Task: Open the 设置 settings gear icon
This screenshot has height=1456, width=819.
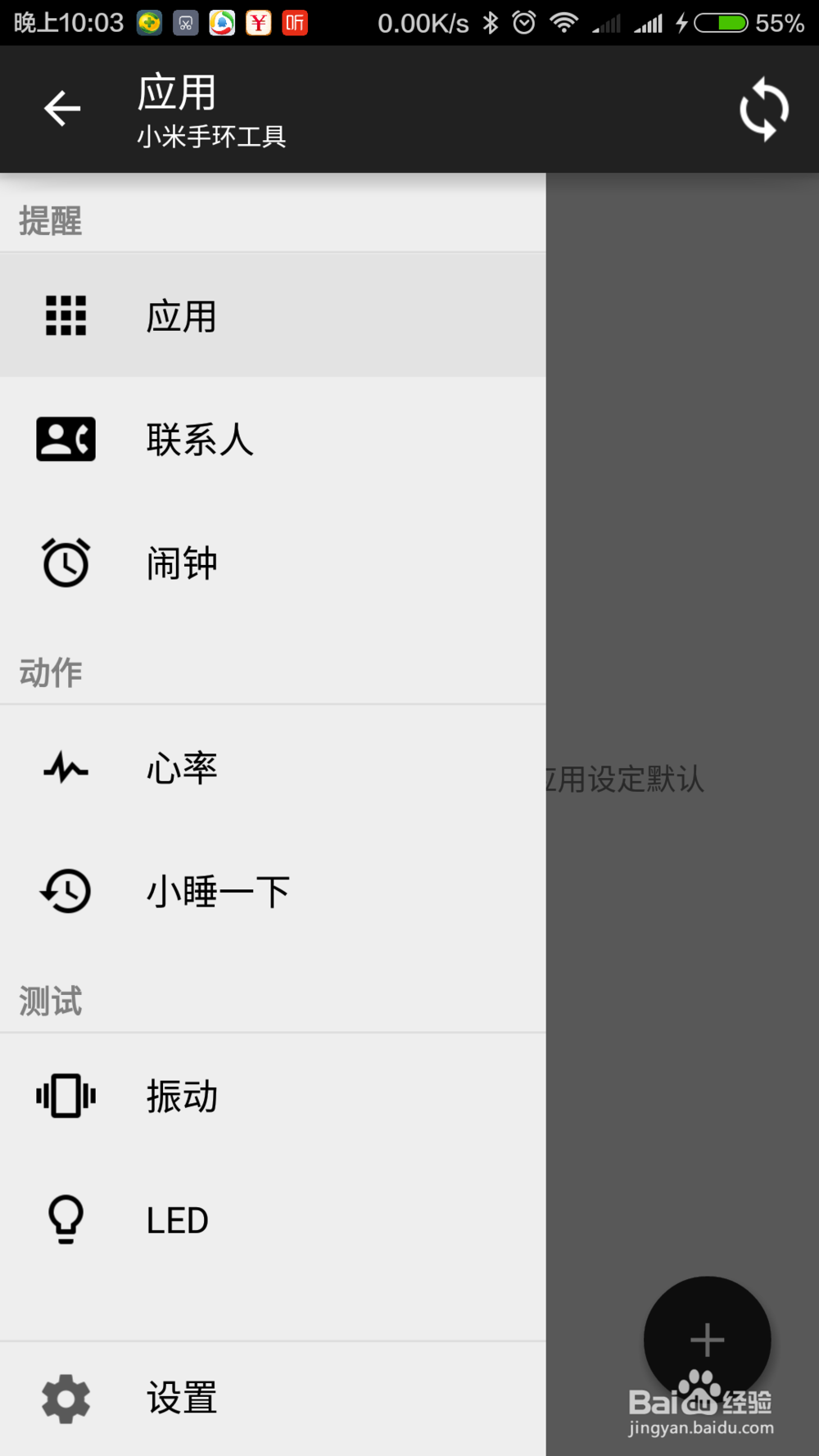Action: tap(66, 1399)
